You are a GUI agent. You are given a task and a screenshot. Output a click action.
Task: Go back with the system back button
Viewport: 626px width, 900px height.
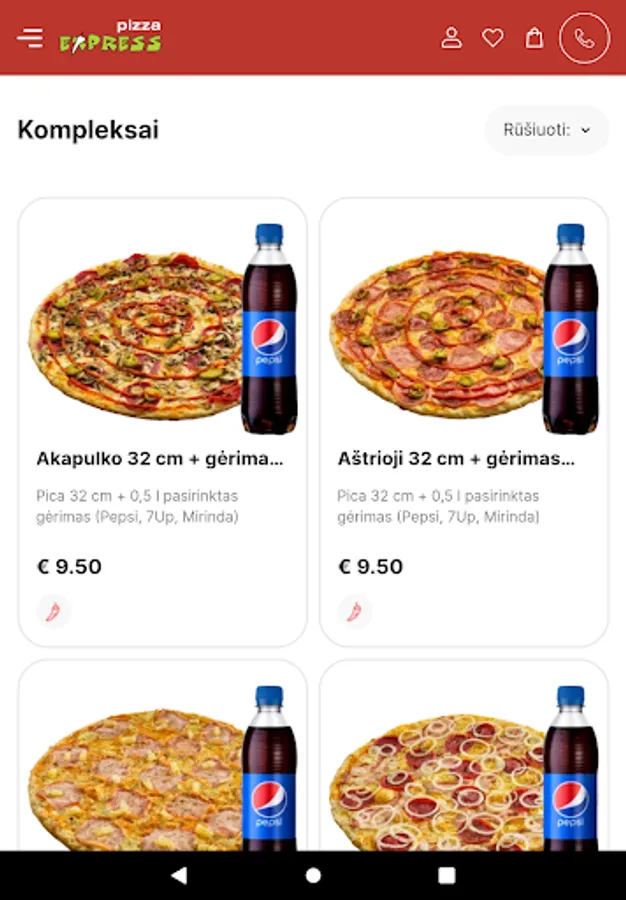179,875
